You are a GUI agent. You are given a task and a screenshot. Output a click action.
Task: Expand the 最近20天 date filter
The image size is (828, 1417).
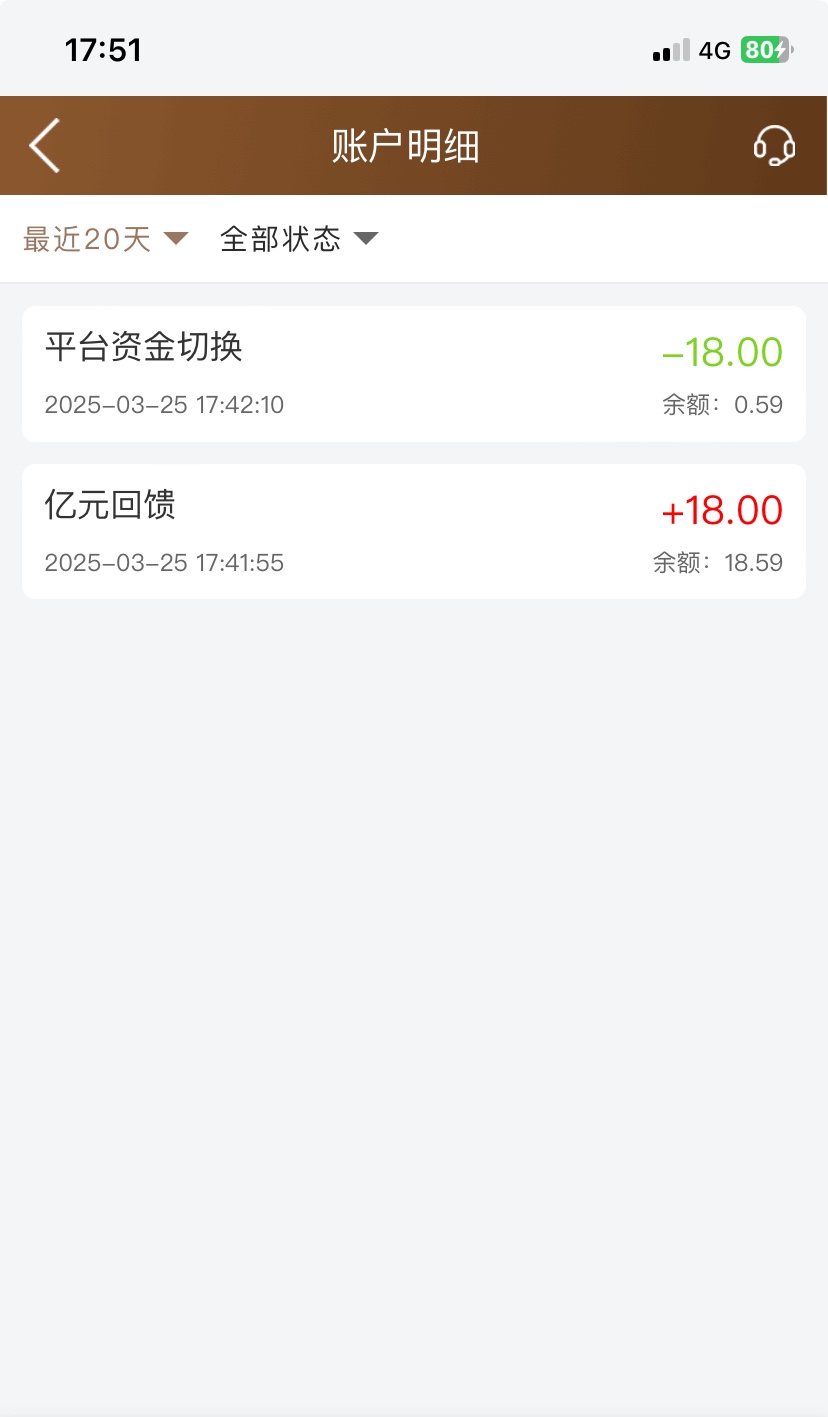[105, 239]
